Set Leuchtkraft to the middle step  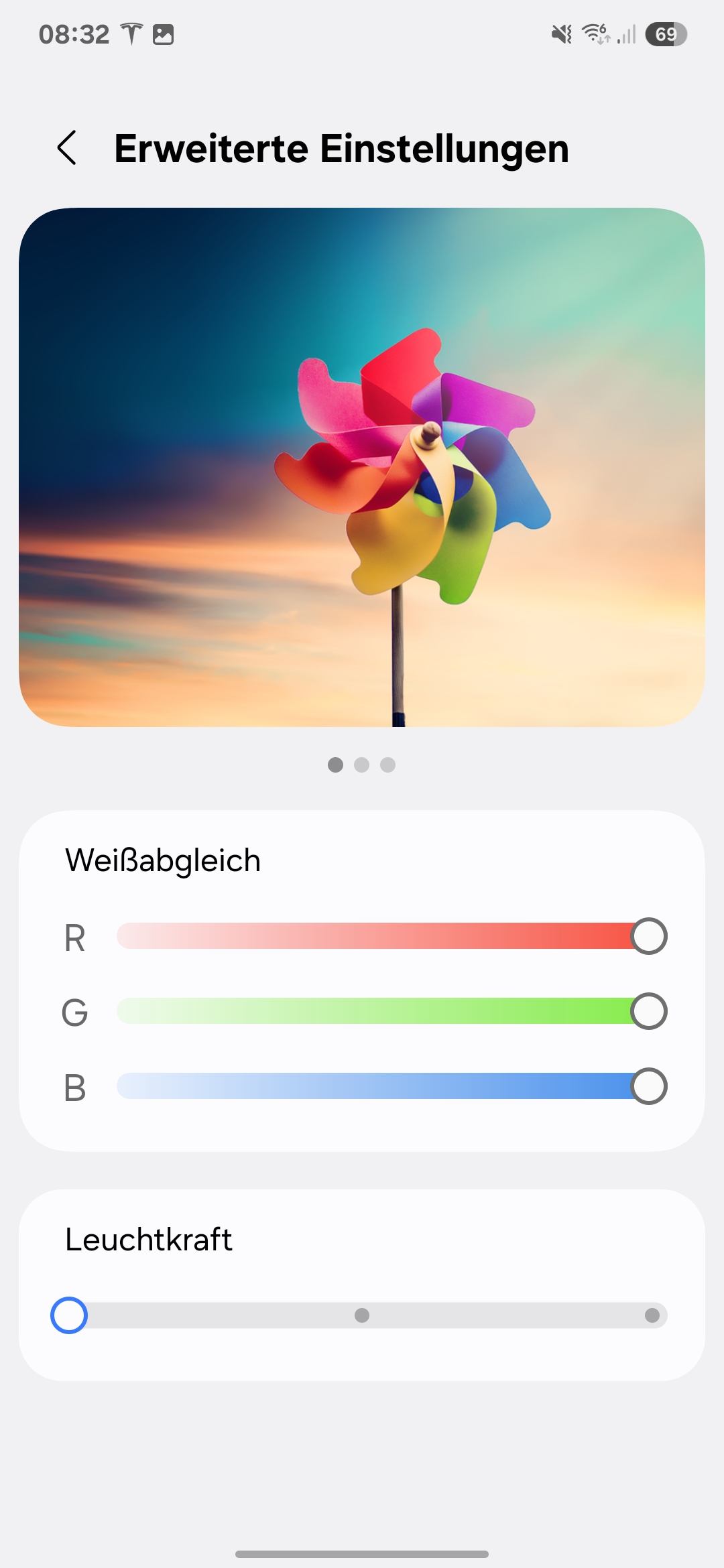pyautogui.click(x=362, y=1315)
